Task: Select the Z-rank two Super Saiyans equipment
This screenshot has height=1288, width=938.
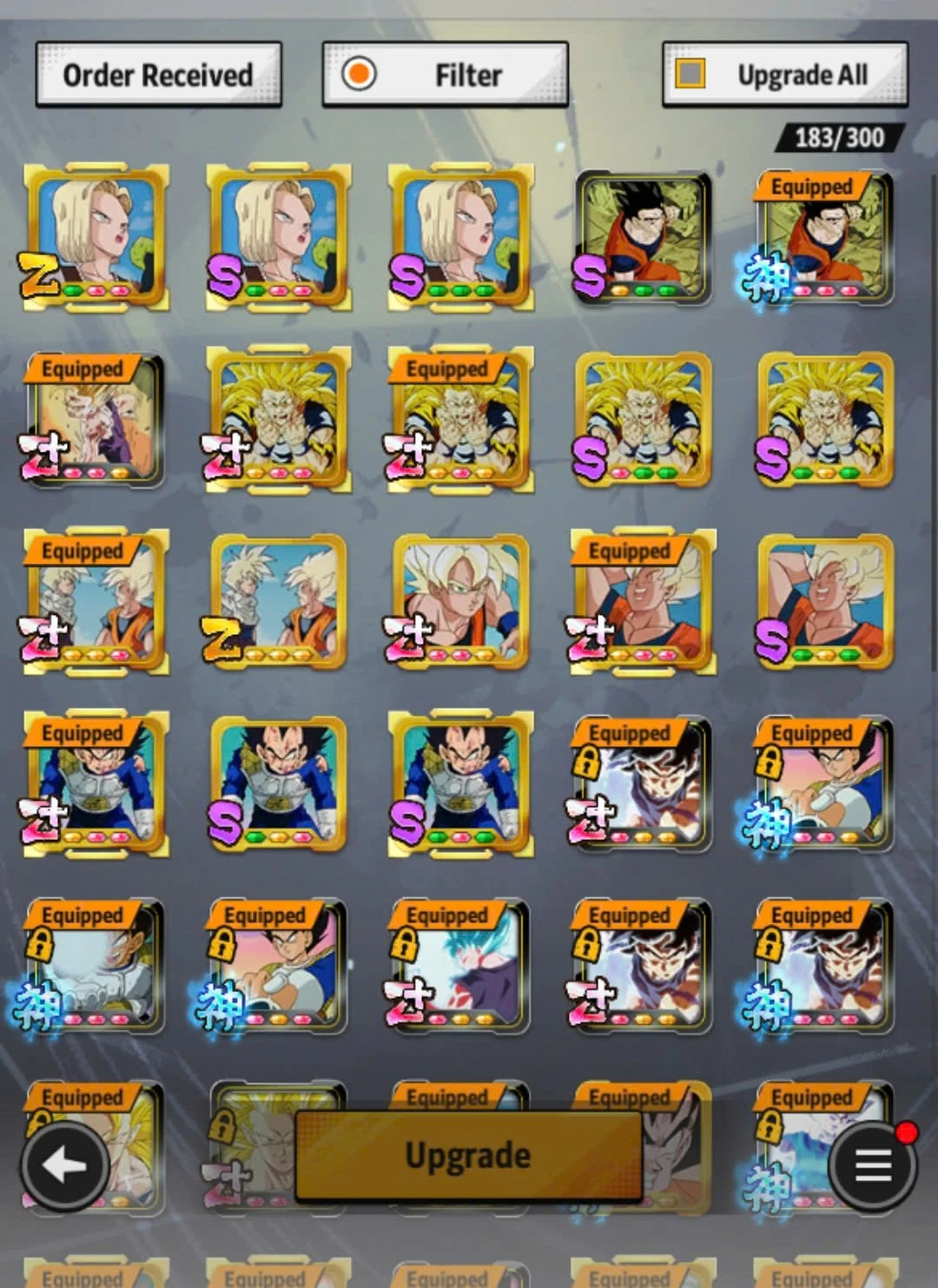Action: tap(278, 601)
